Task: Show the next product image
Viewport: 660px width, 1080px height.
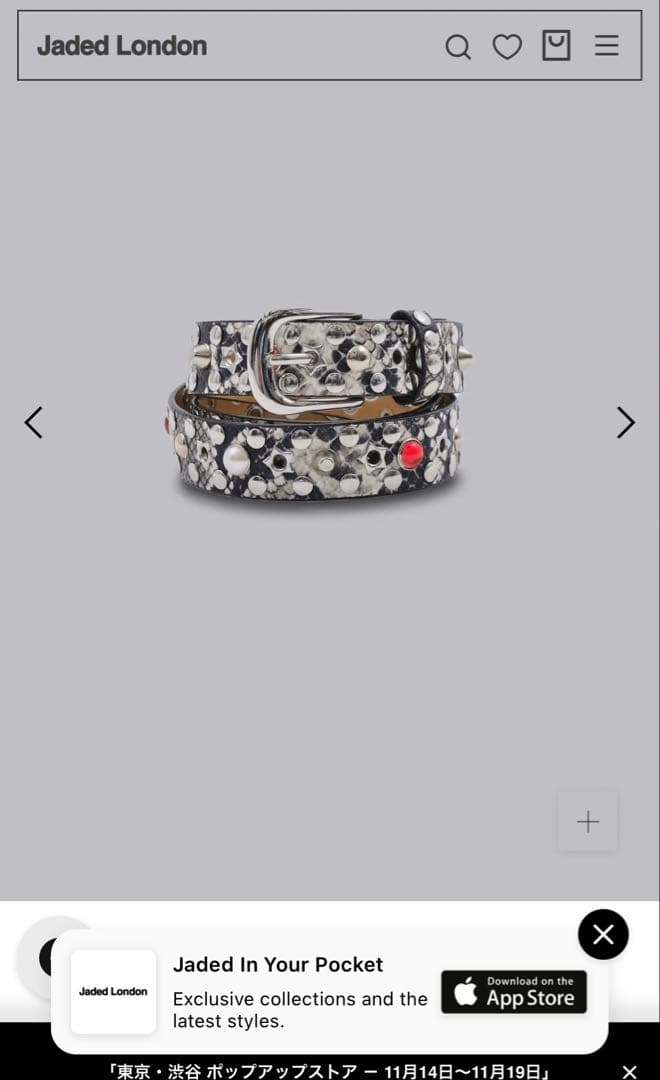Action: [625, 423]
